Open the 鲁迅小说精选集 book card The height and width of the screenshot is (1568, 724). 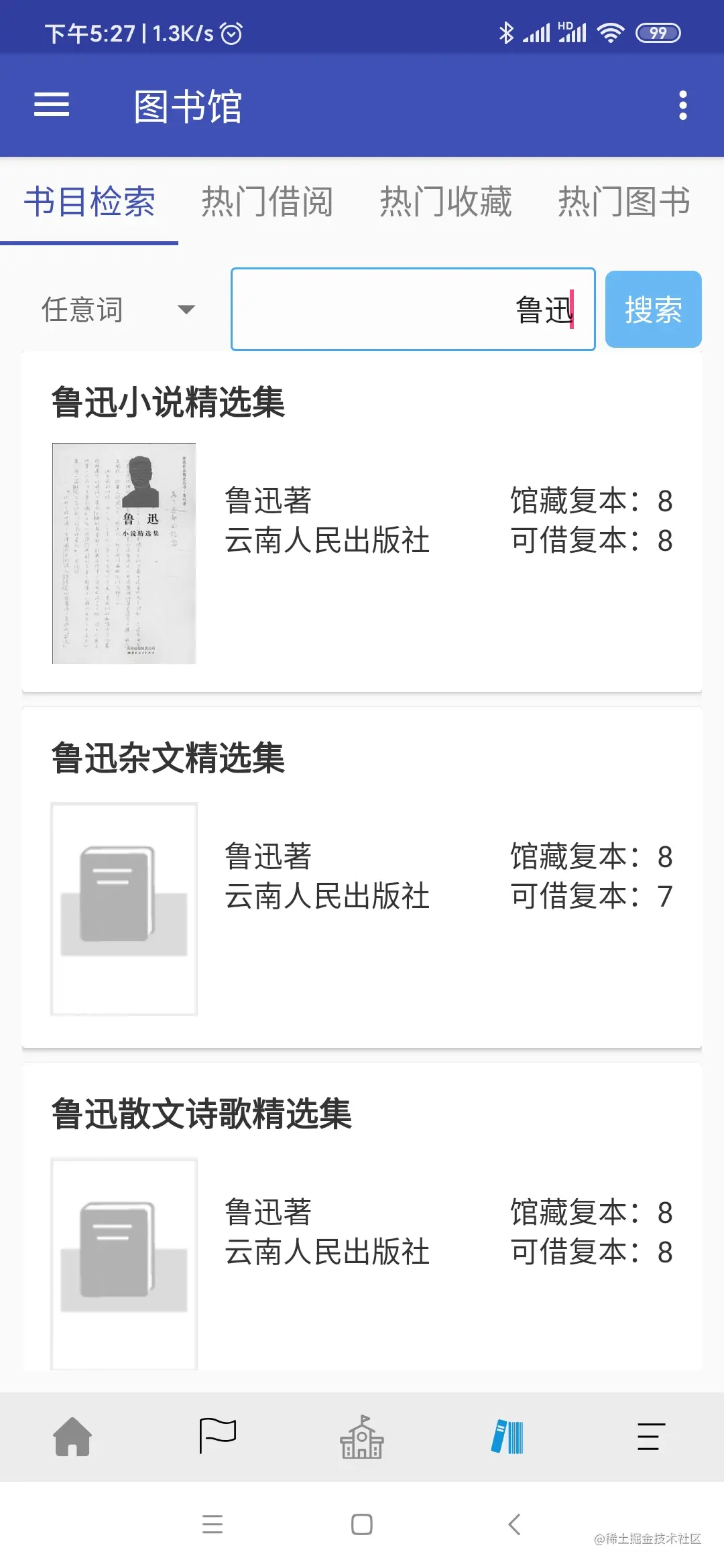tap(362, 523)
